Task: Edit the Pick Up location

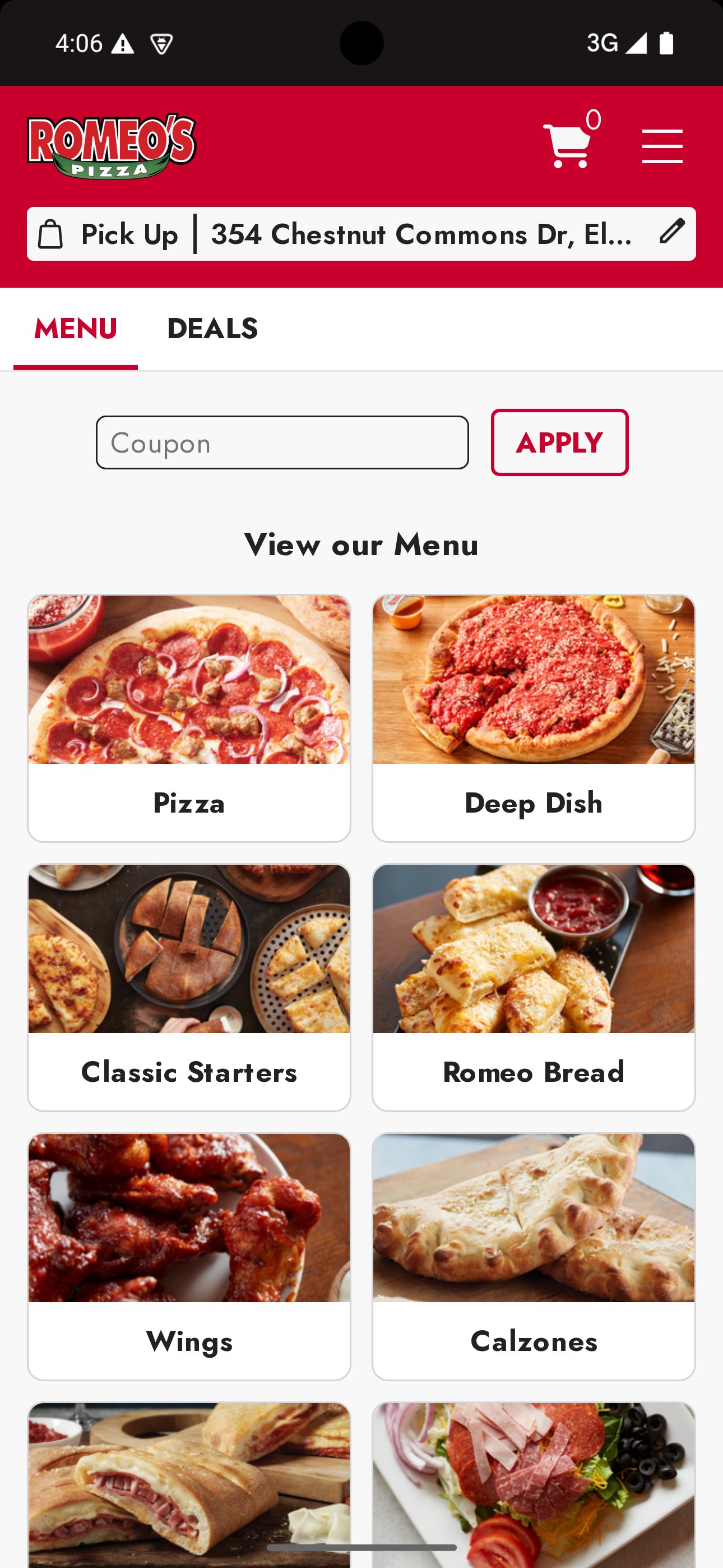Action: coord(671,233)
